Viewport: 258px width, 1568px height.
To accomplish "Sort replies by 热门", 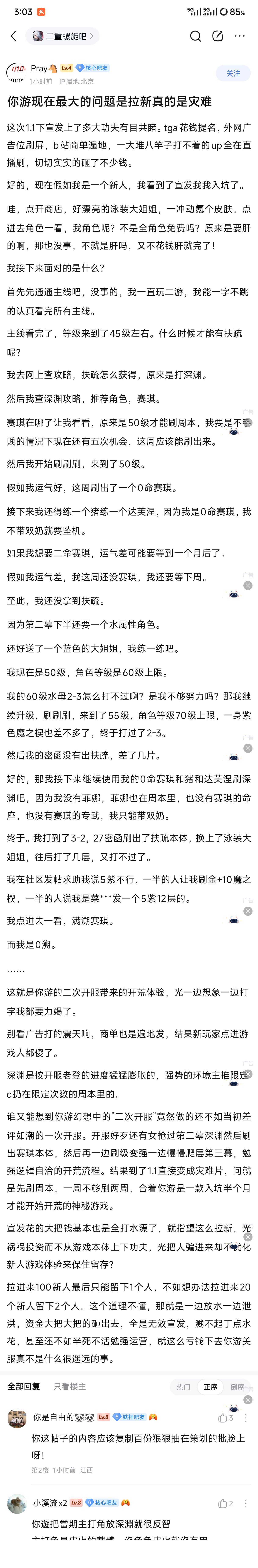I will pyautogui.click(x=183, y=1387).
